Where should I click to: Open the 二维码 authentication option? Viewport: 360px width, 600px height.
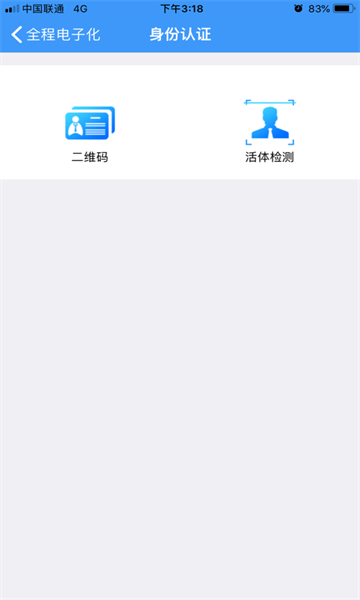coord(90,134)
